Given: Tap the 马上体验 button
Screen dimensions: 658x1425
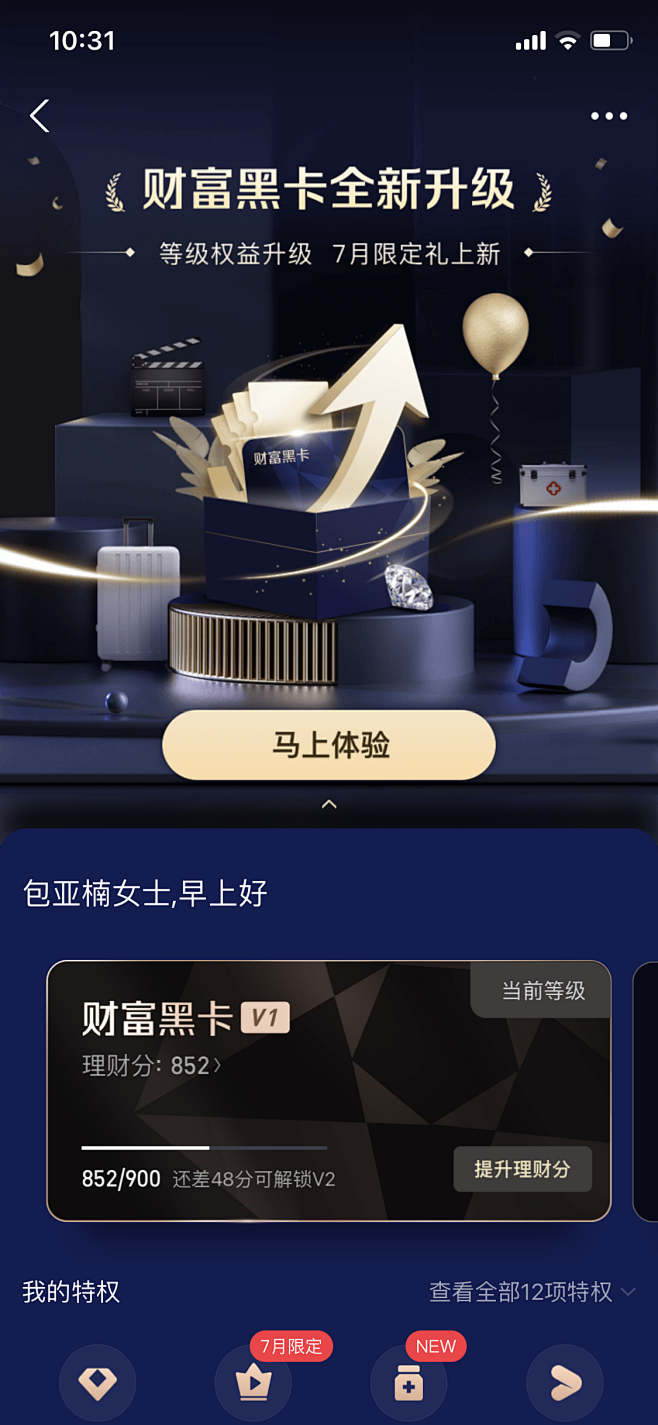Looking at the screenshot, I should coord(329,745).
